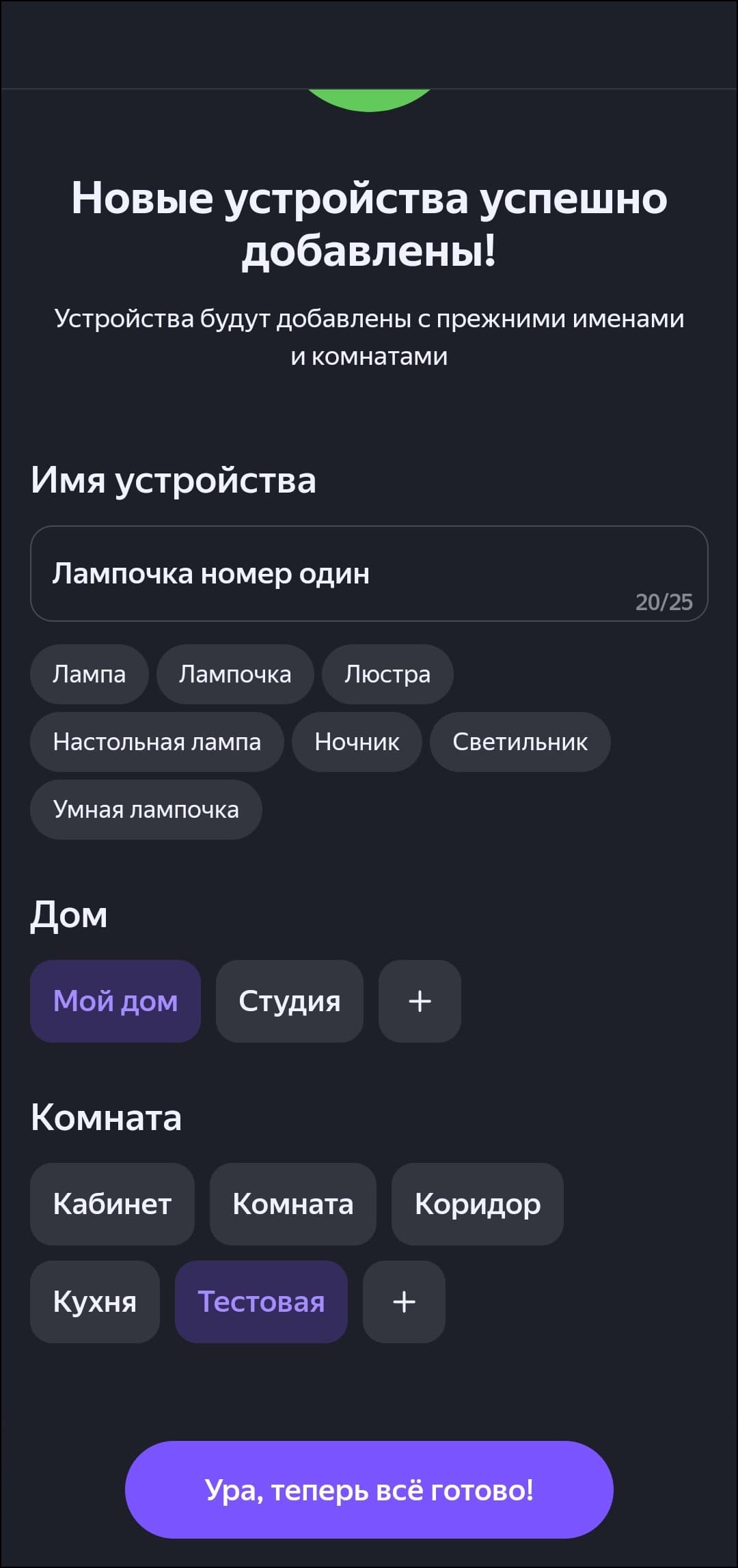Choose the Лампочка name chip
Image resolution: width=738 pixels, height=1568 pixels.
(x=235, y=674)
